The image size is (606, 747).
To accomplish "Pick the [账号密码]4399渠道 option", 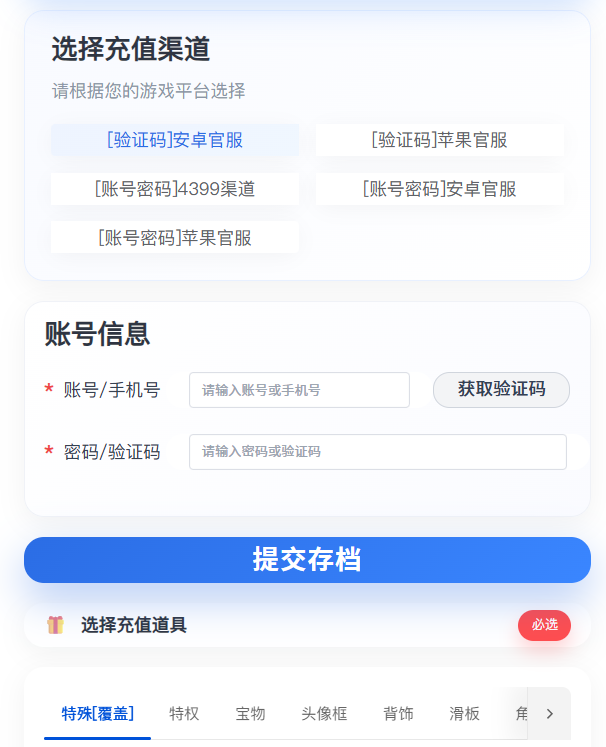I will [175, 189].
